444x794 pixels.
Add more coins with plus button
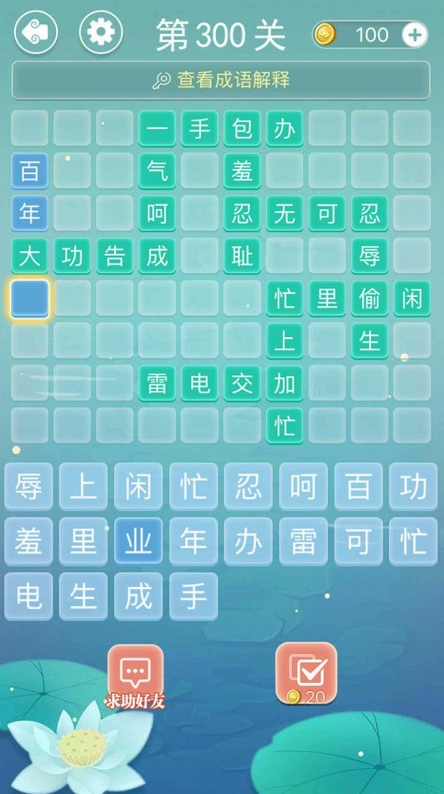[x=414, y=35]
